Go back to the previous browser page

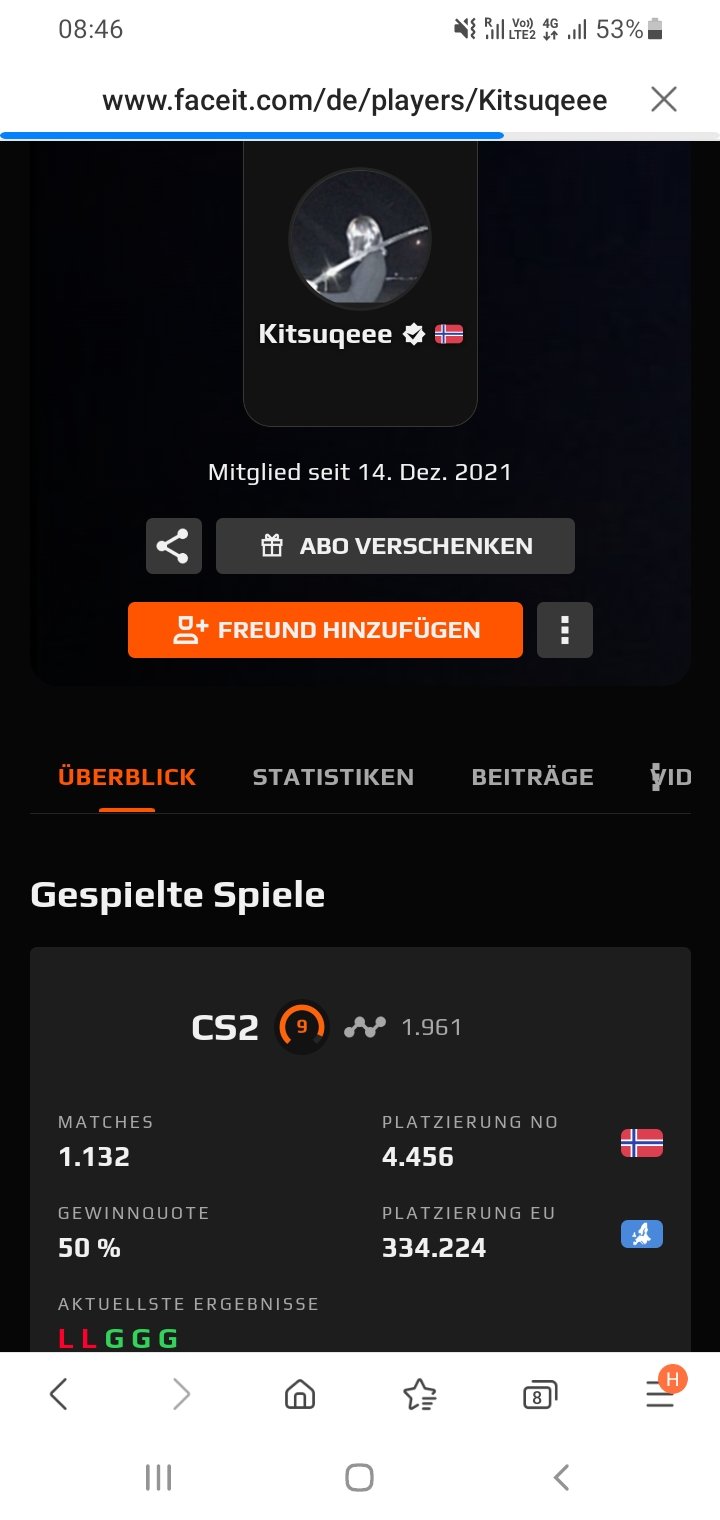pos(59,1394)
